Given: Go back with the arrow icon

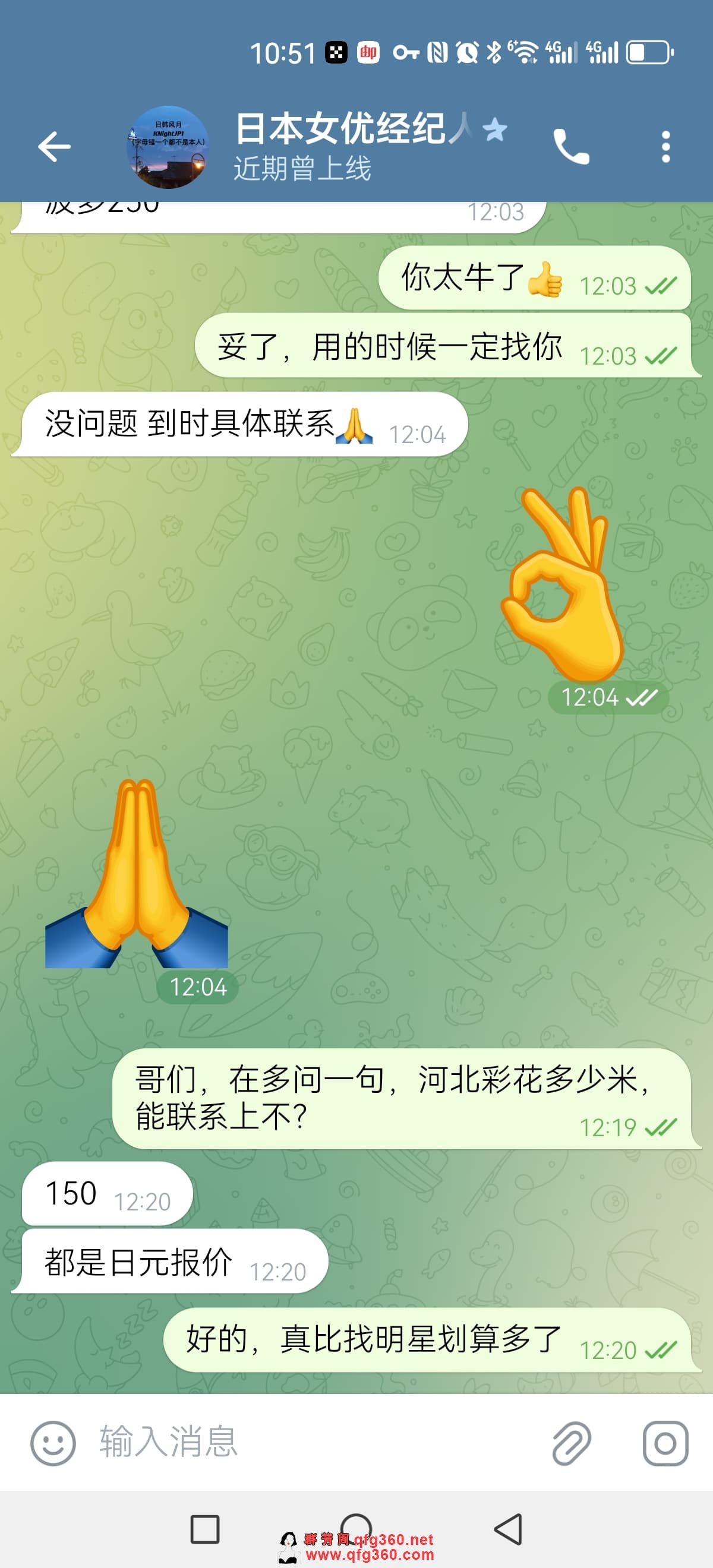Looking at the screenshot, I should pos(55,146).
